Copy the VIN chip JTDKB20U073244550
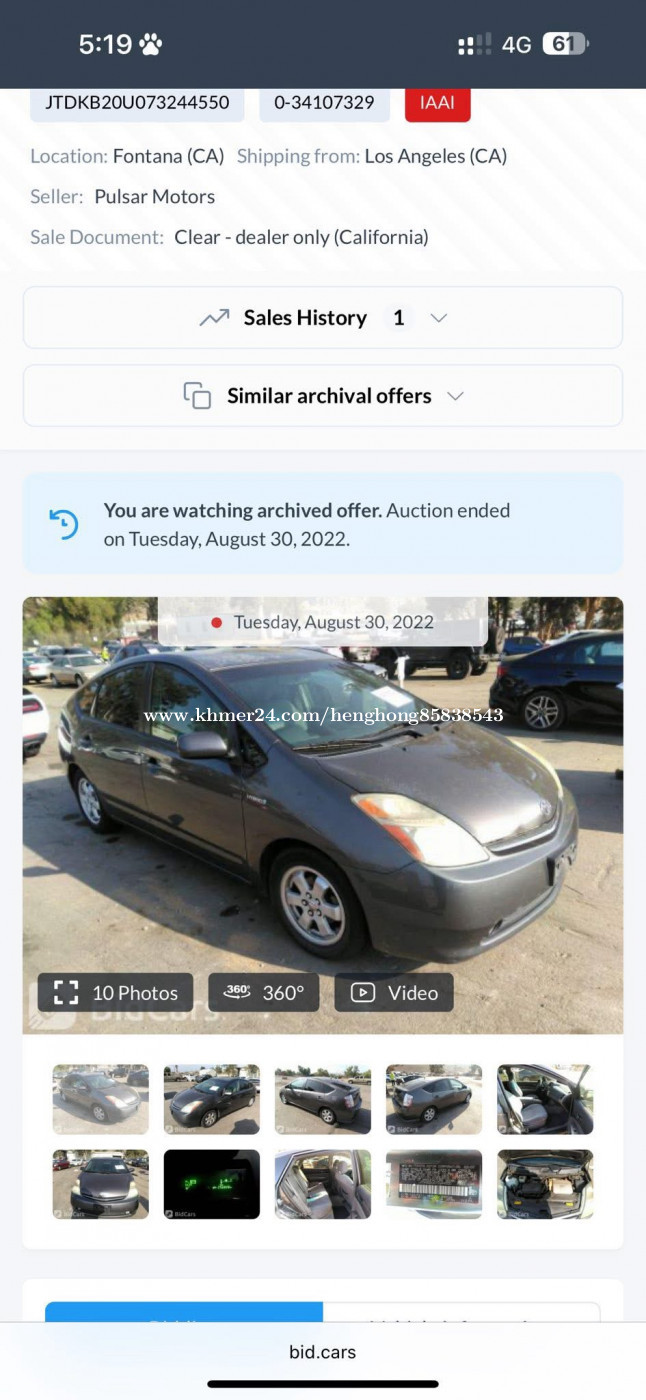The image size is (646, 1400). tap(137, 103)
